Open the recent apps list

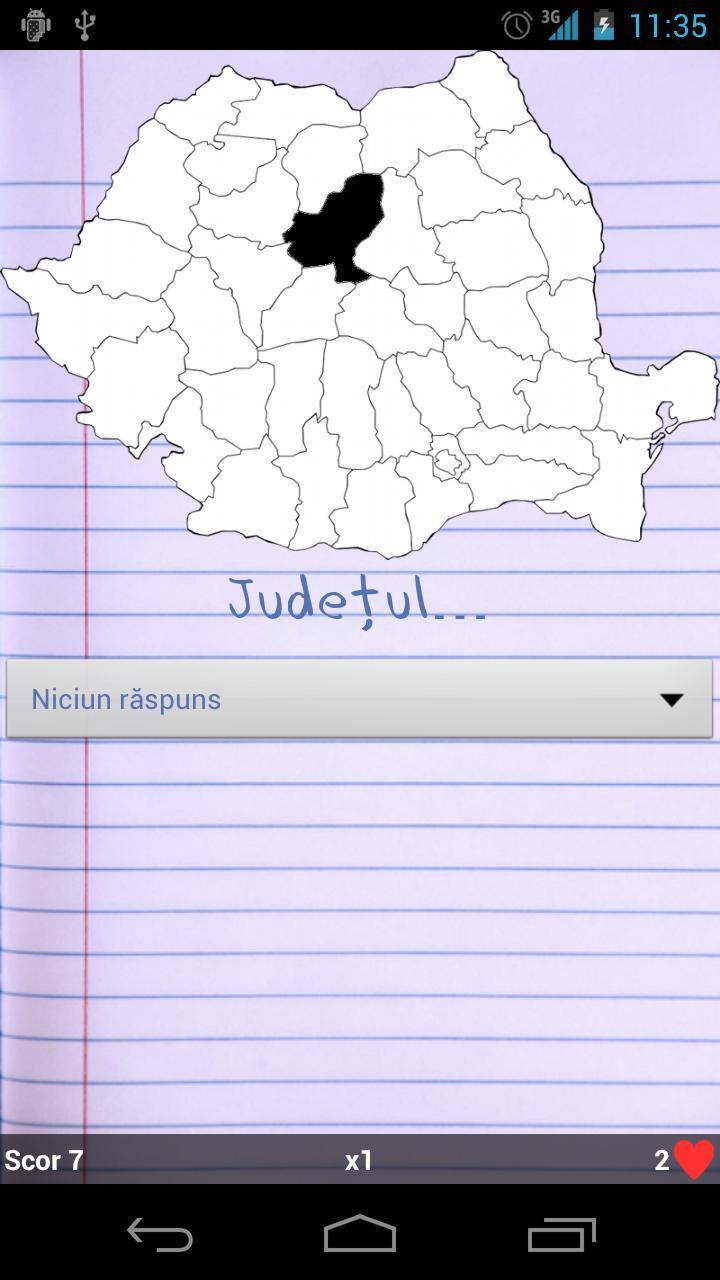coord(561,1235)
